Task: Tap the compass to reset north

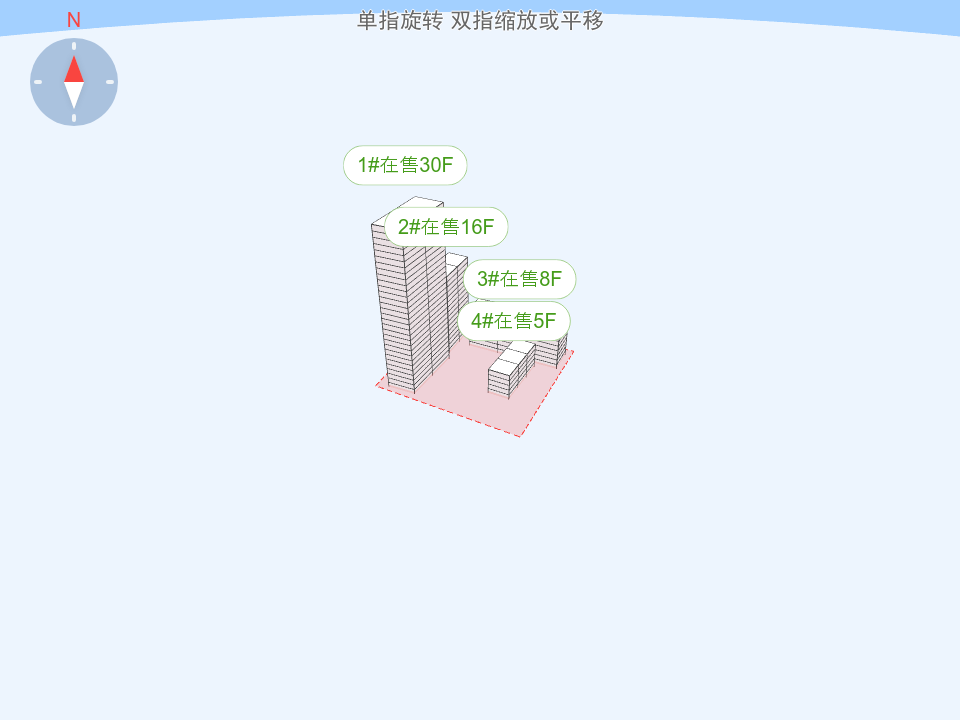Action: coord(74,82)
